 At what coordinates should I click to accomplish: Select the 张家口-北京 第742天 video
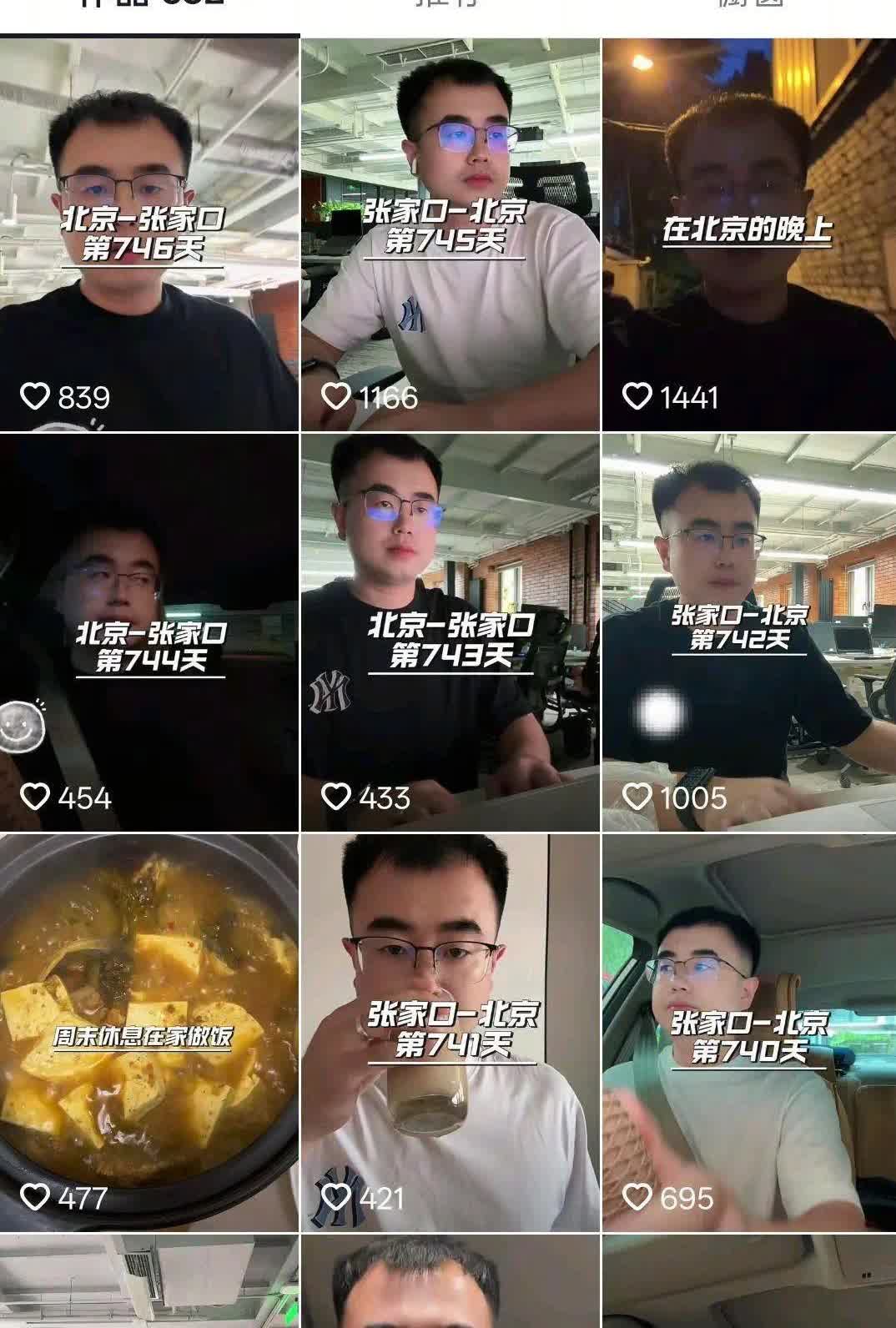(x=749, y=632)
